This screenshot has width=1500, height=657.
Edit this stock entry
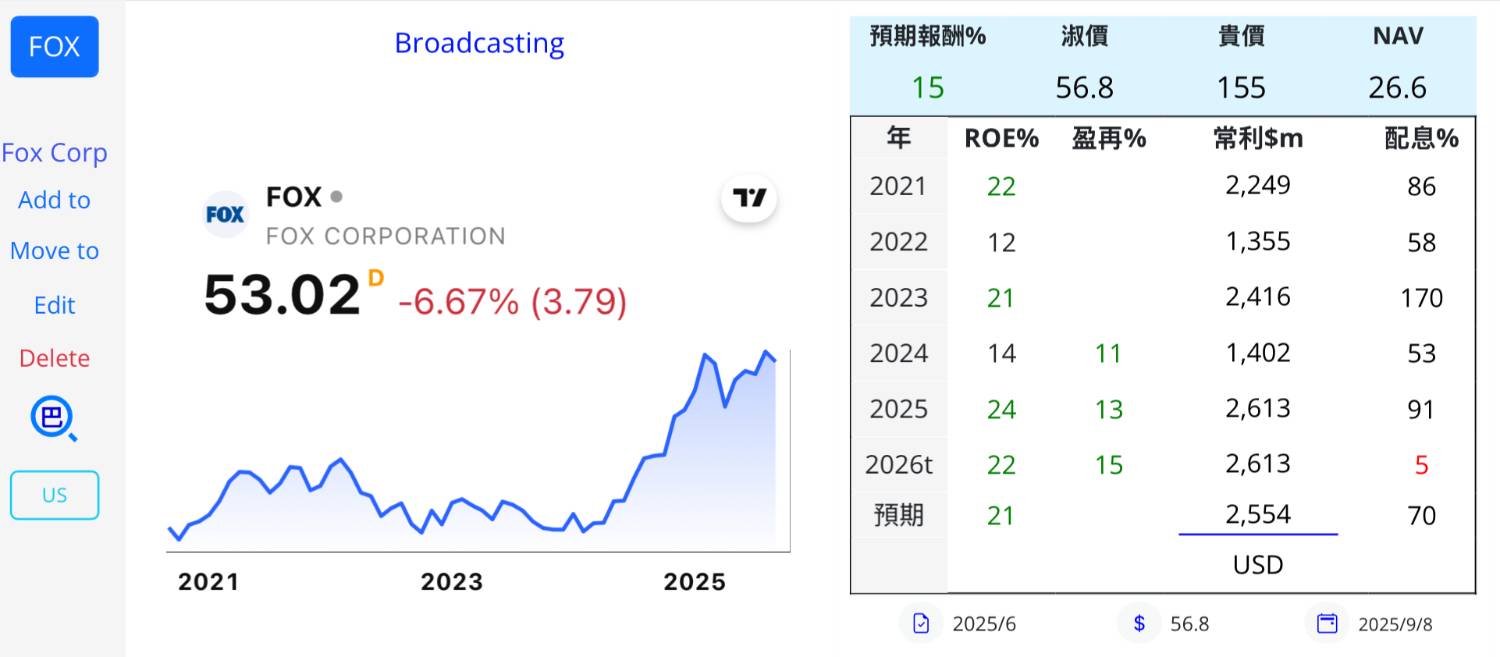pyautogui.click(x=54, y=305)
